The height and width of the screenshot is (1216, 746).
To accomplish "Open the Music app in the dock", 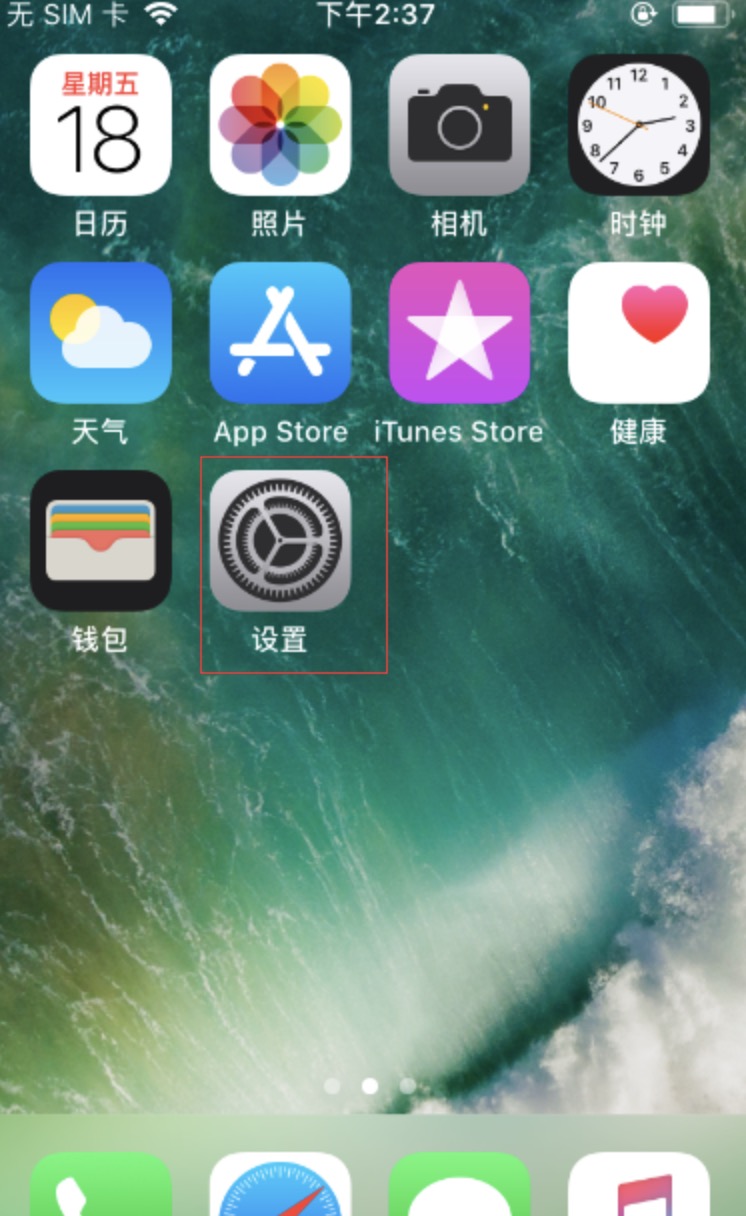I will click(638, 1188).
